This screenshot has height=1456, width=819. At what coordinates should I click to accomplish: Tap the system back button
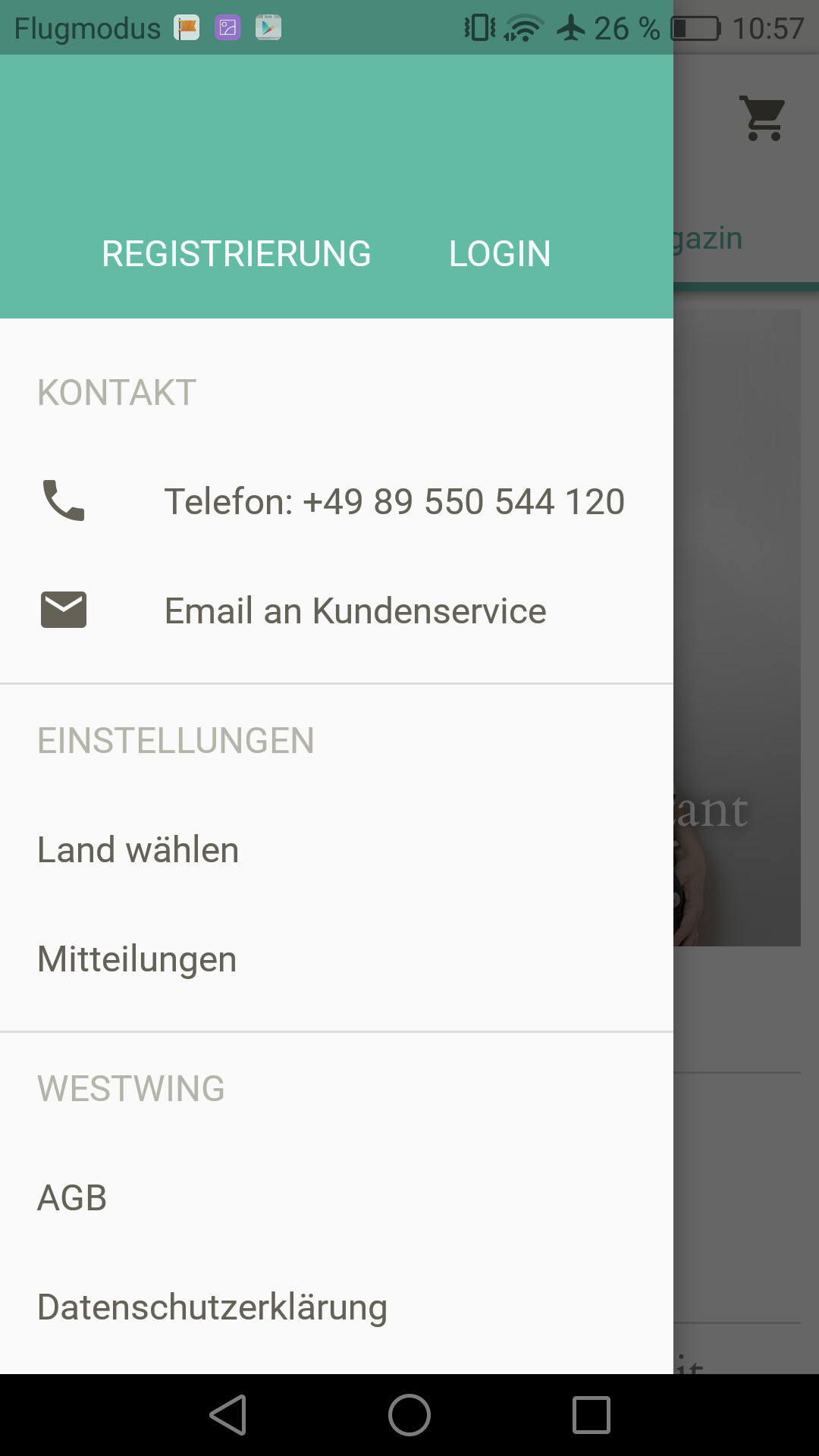click(x=227, y=1415)
